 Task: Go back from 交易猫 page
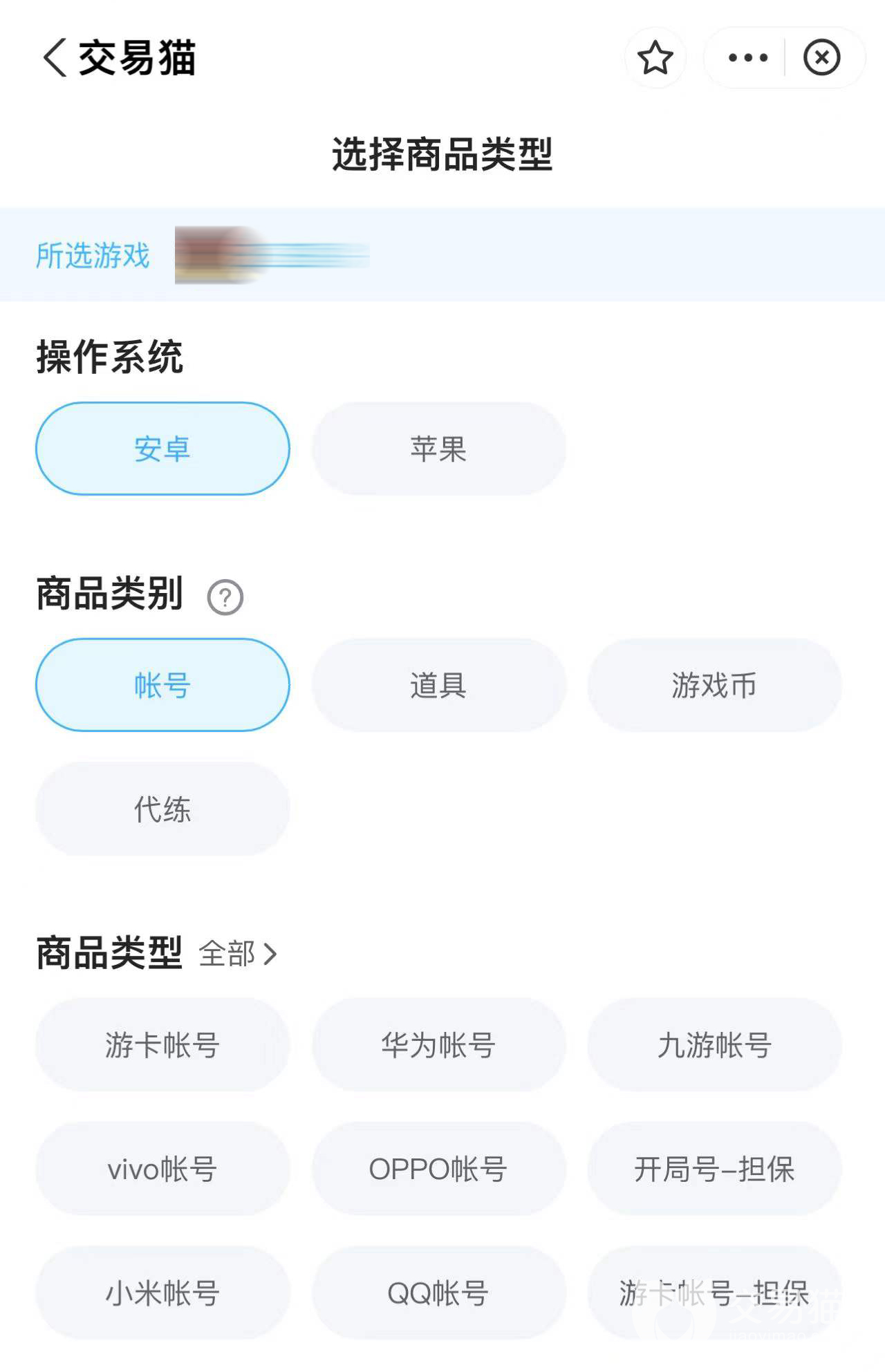(55, 57)
